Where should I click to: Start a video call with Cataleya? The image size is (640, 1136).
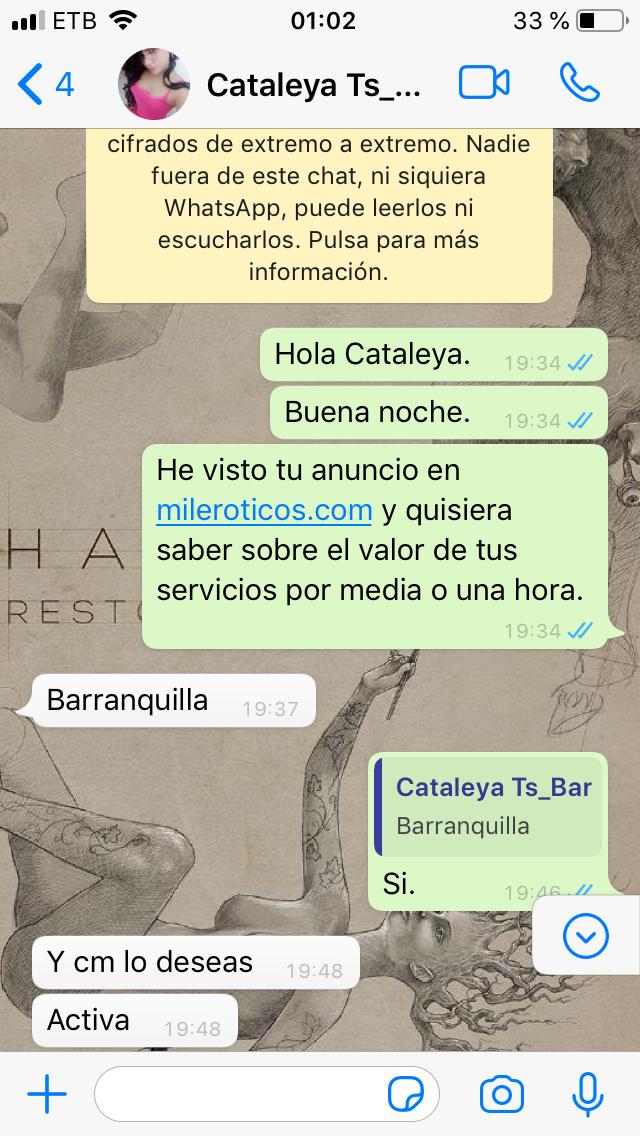pyautogui.click(x=484, y=84)
